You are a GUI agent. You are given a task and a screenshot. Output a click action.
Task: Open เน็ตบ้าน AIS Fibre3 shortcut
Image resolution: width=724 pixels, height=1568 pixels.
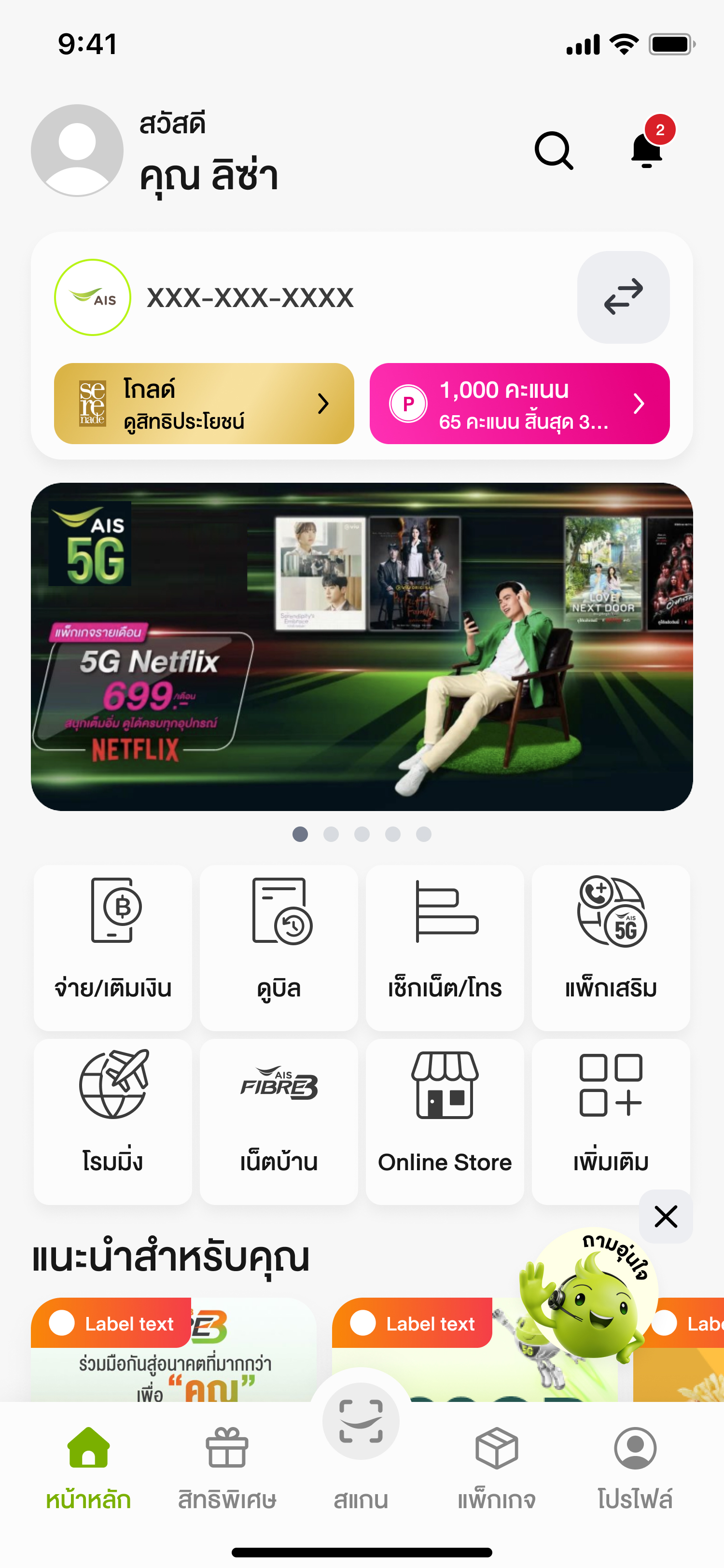pyautogui.click(x=278, y=1120)
